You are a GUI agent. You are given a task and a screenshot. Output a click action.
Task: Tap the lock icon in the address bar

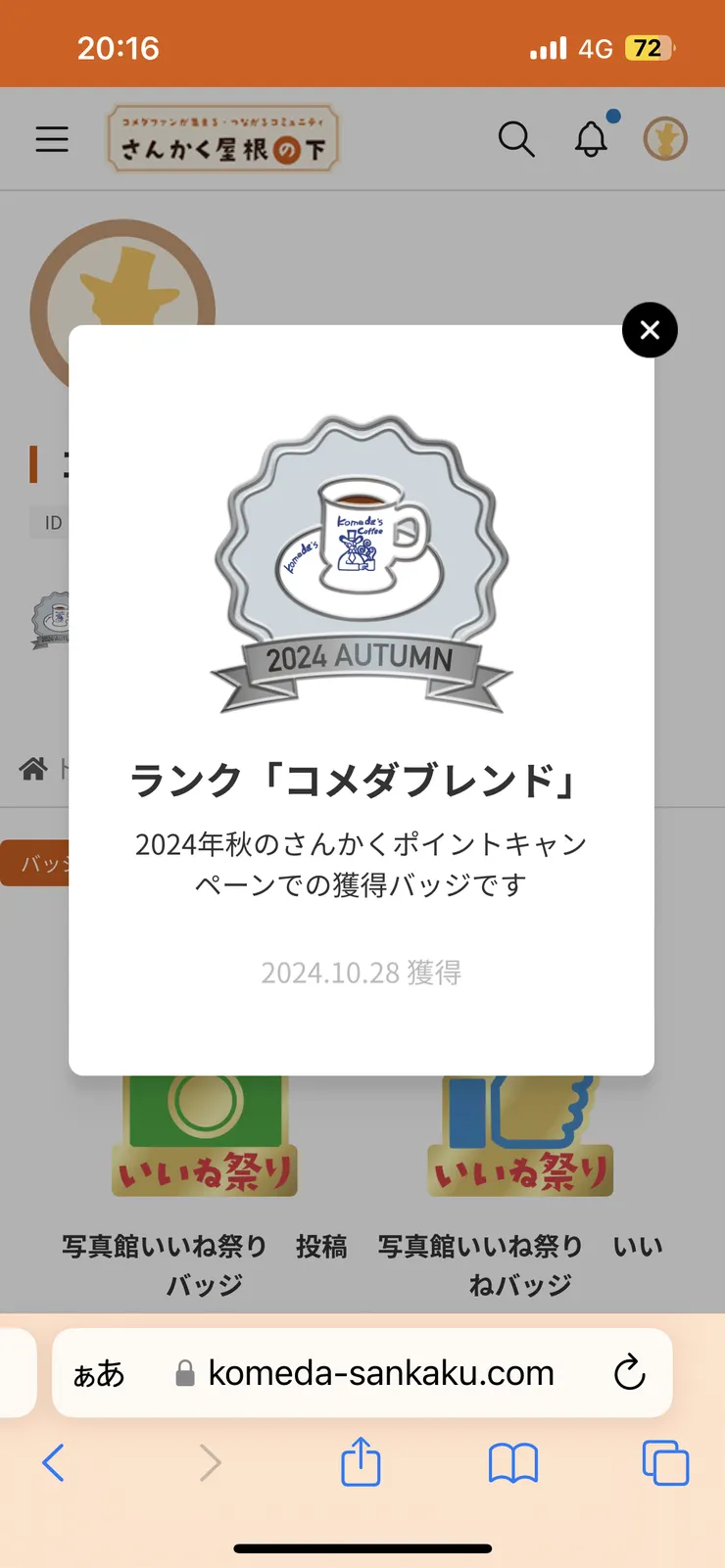(182, 1373)
